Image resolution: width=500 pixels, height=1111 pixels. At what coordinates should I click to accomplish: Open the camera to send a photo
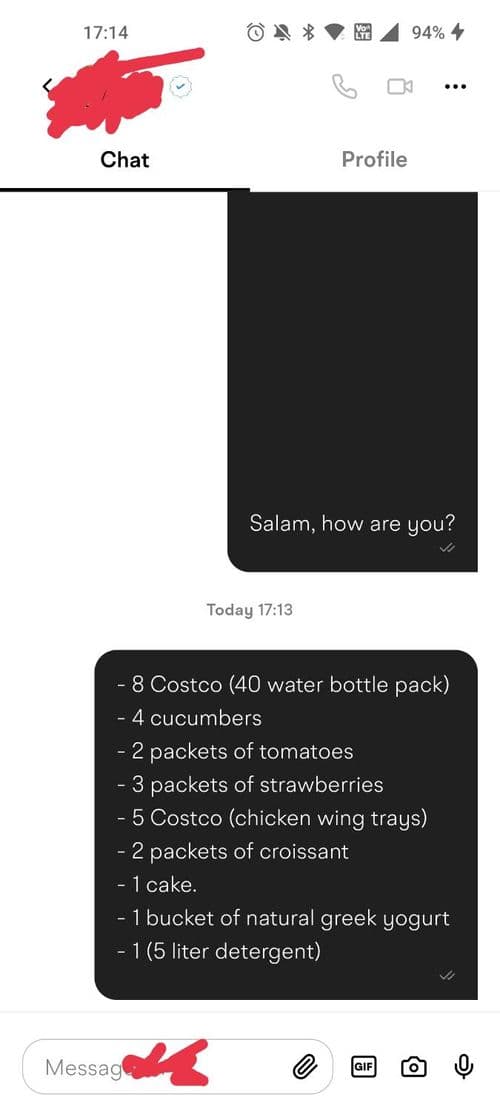click(414, 1066)
